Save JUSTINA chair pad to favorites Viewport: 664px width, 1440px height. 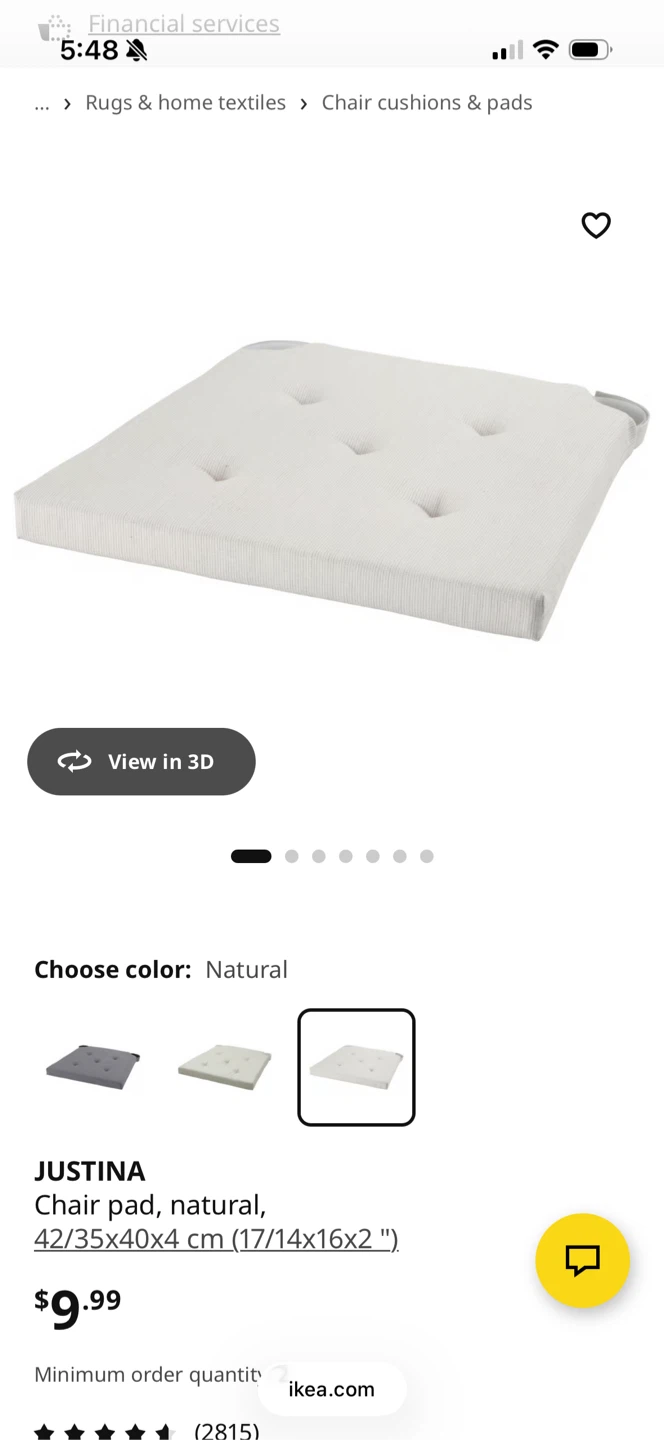coord(596,226)
